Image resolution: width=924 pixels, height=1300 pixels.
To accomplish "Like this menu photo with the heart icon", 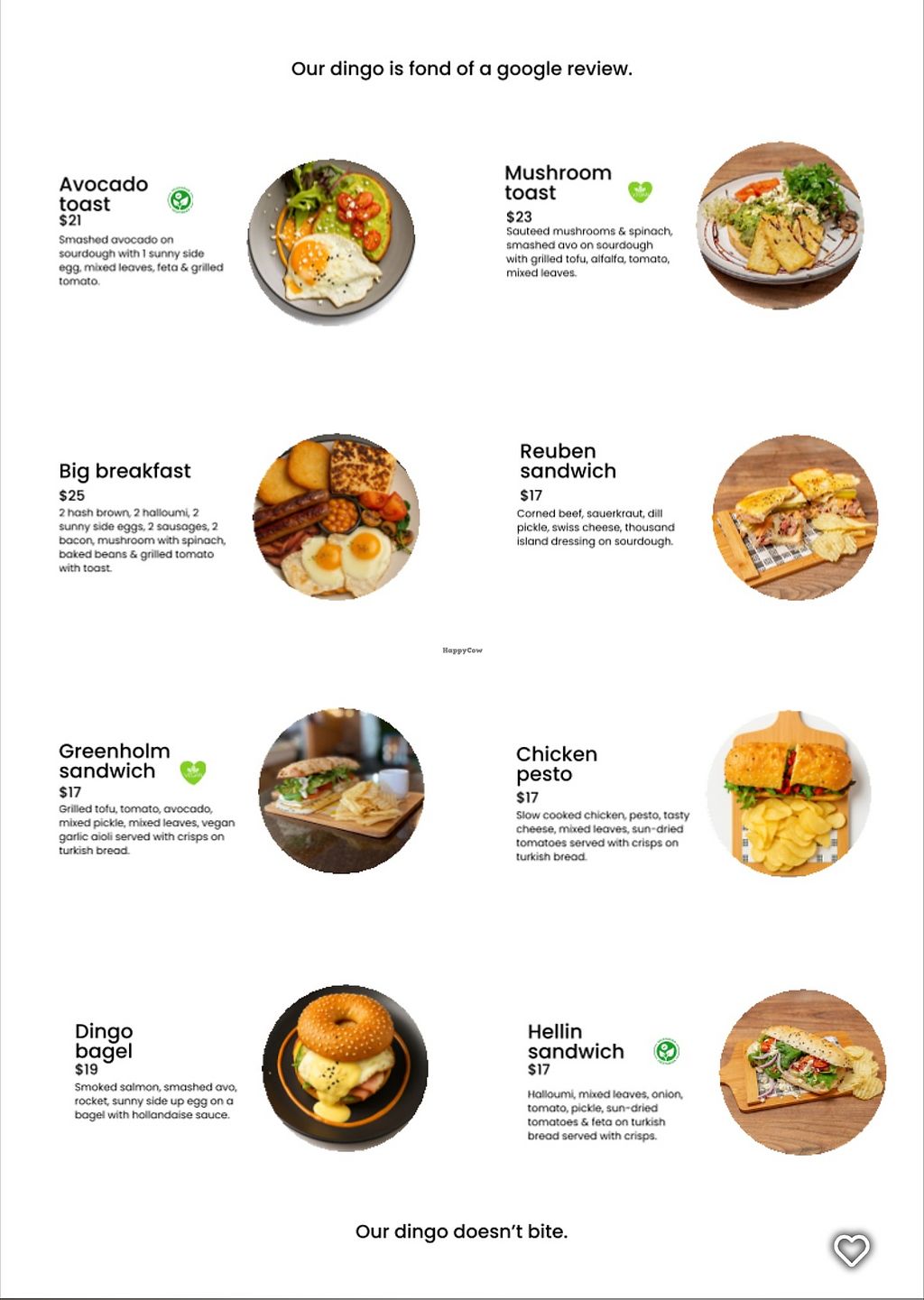I will click(851, 1249).
